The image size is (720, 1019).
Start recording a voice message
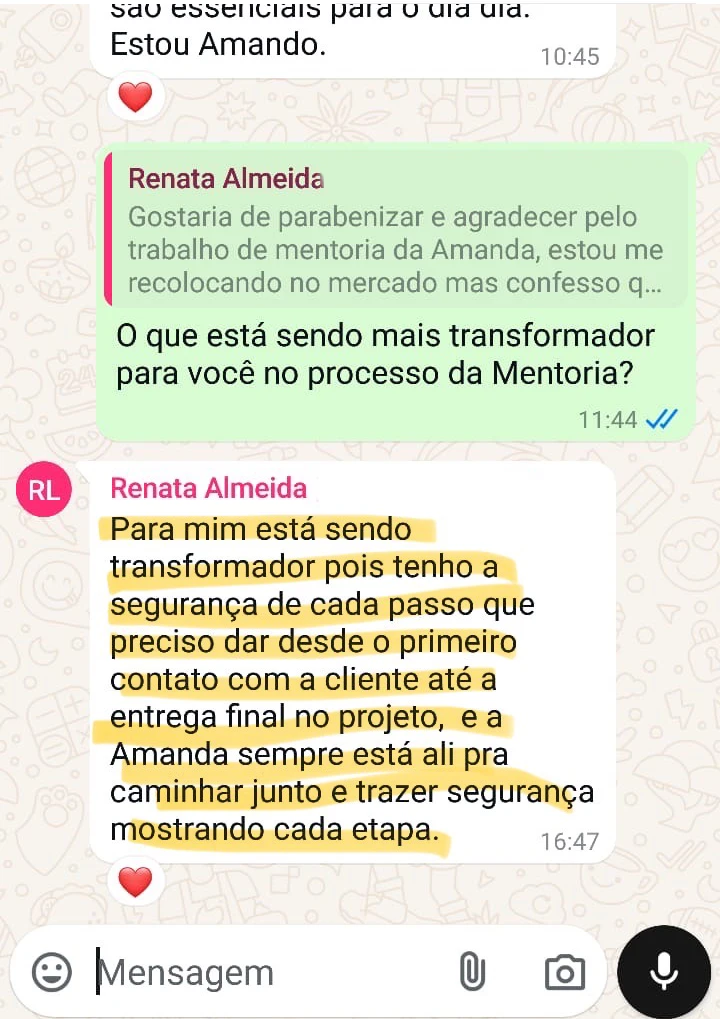point(663,971)
